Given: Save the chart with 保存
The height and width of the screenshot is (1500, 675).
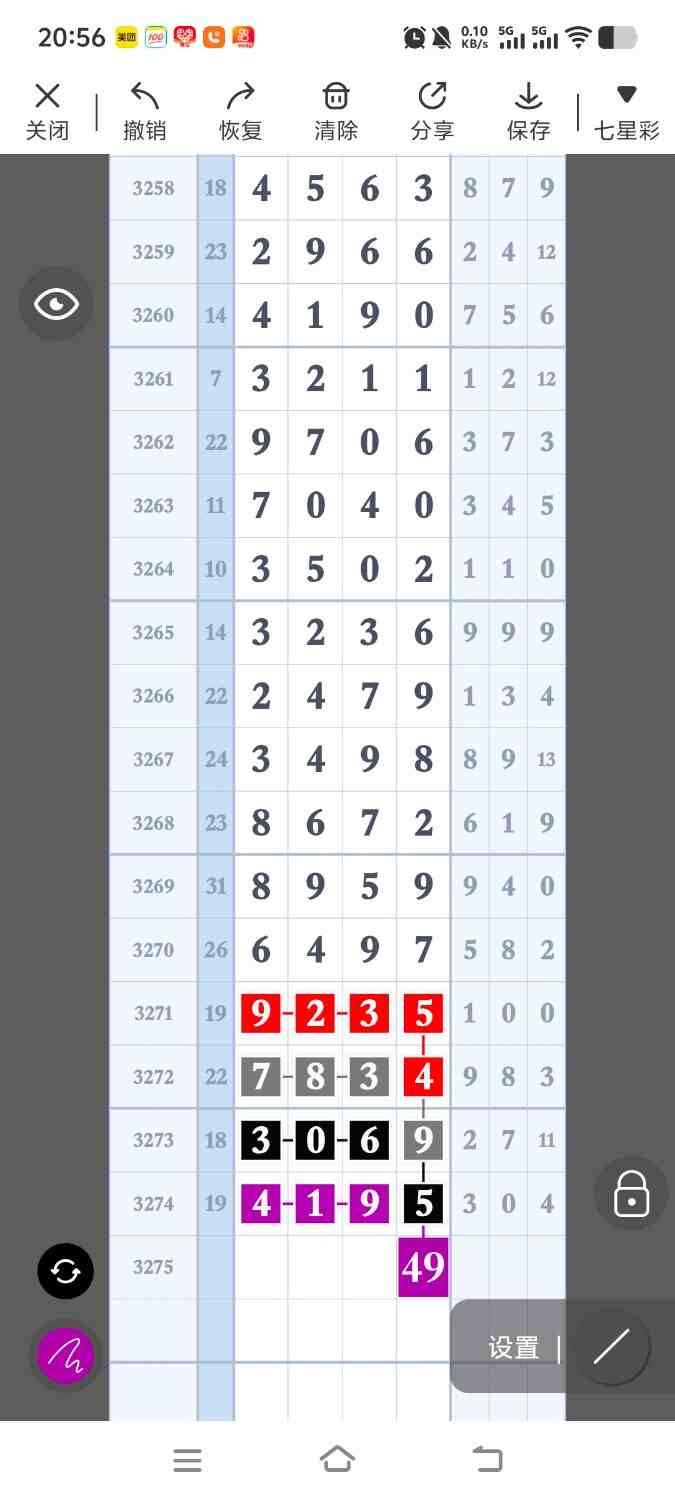Looking at the screenshot, I should click(x=528, y=111).
